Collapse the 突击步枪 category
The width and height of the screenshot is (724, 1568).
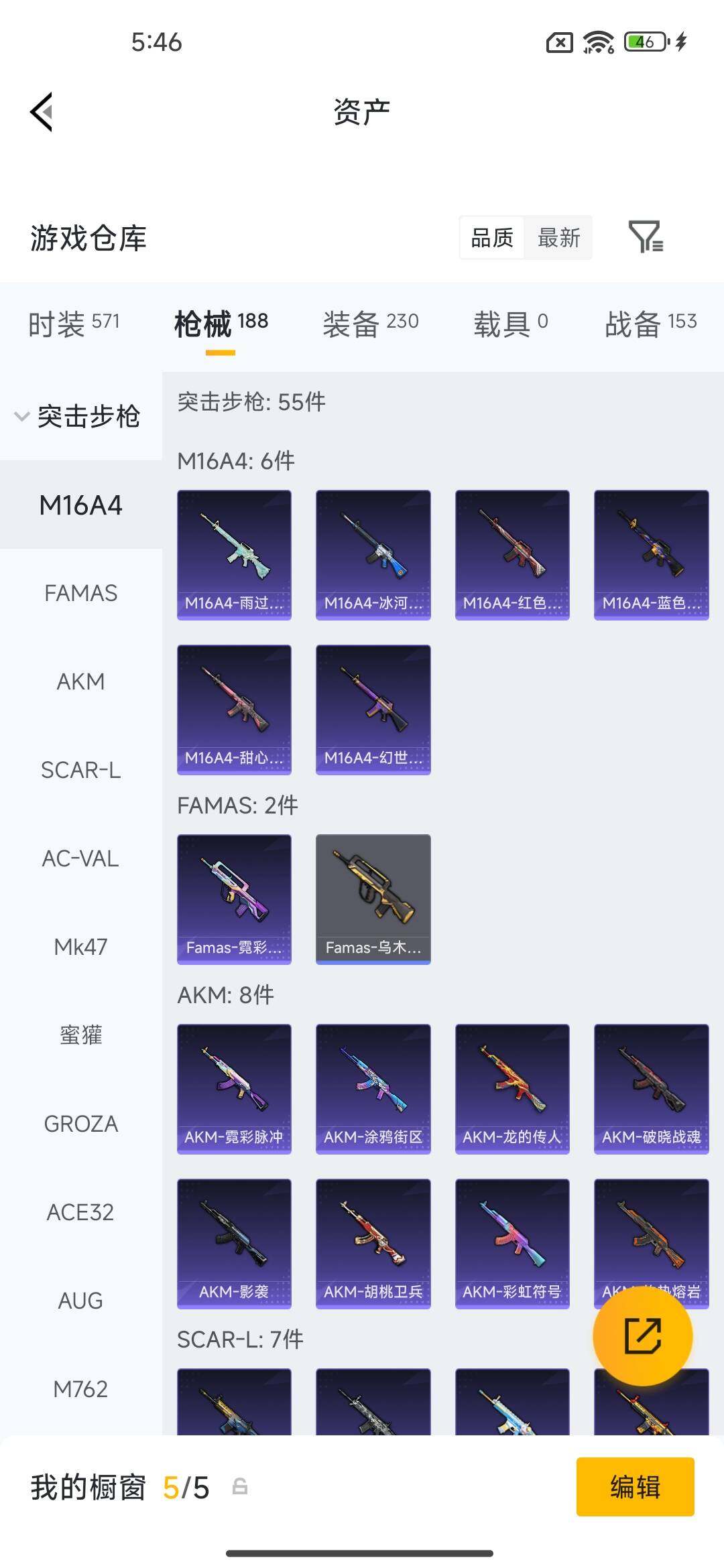[x=78, y=416]
